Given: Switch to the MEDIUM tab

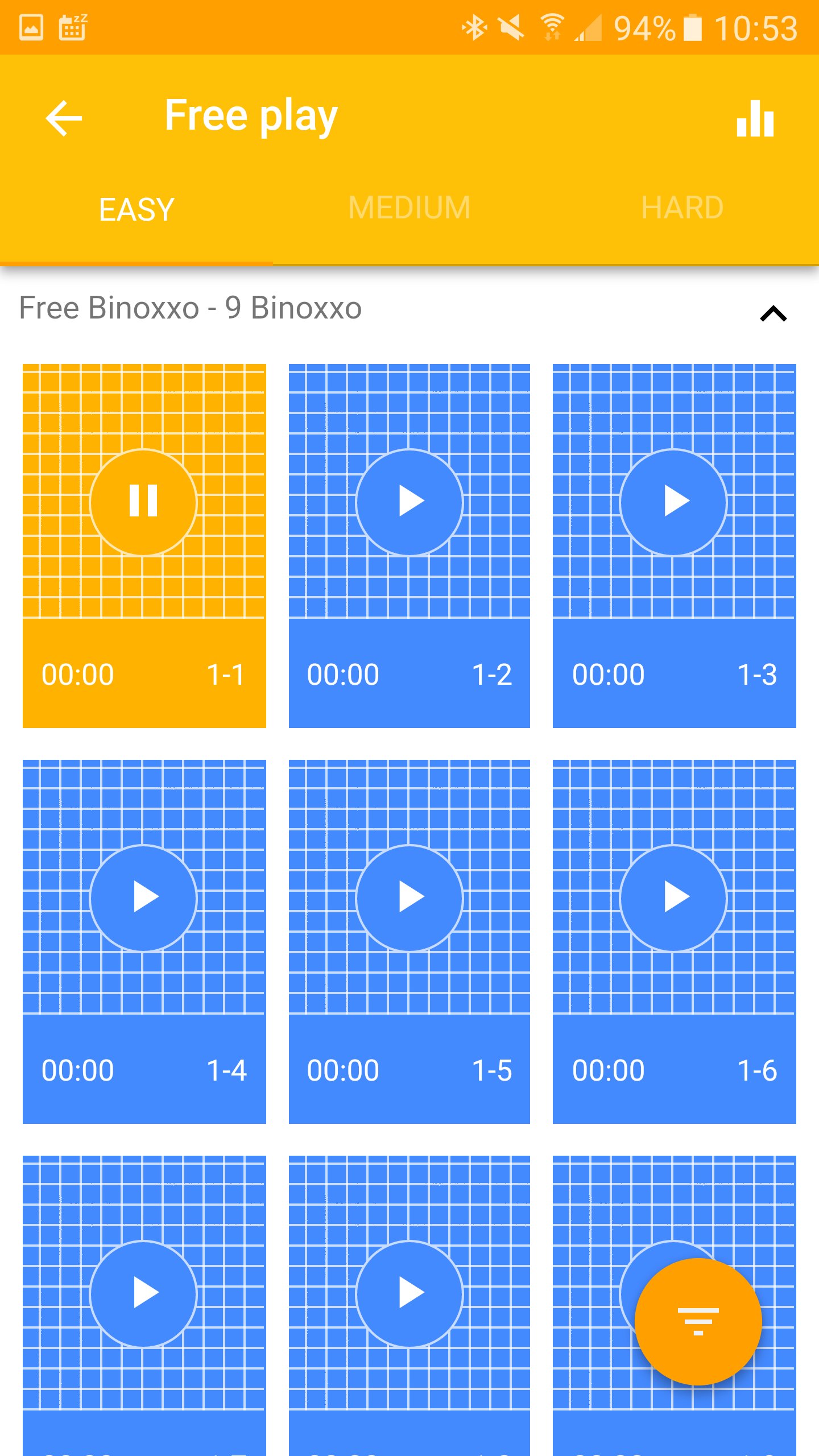Looking at the screenshot, I should 409,208.
